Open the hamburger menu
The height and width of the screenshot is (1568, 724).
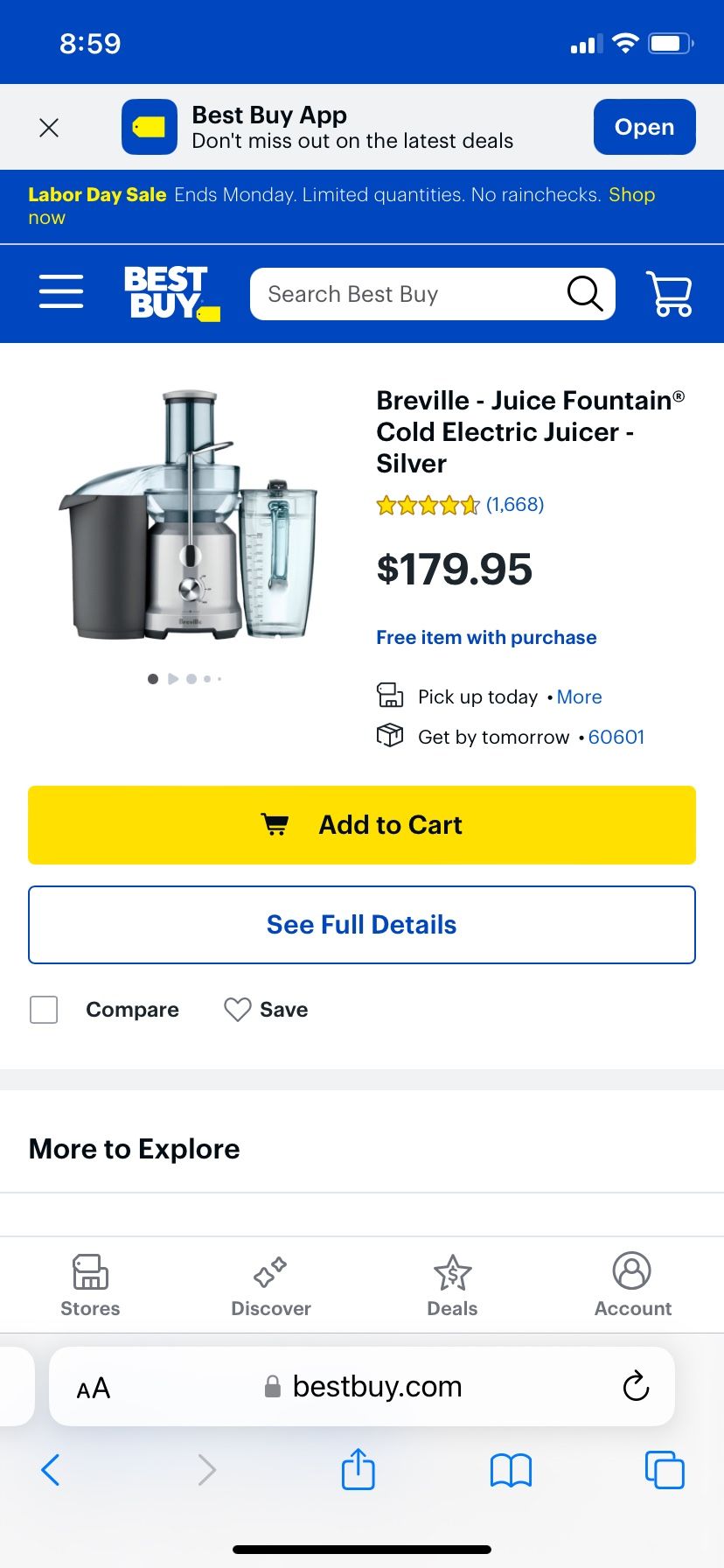(x=61, y=291)
